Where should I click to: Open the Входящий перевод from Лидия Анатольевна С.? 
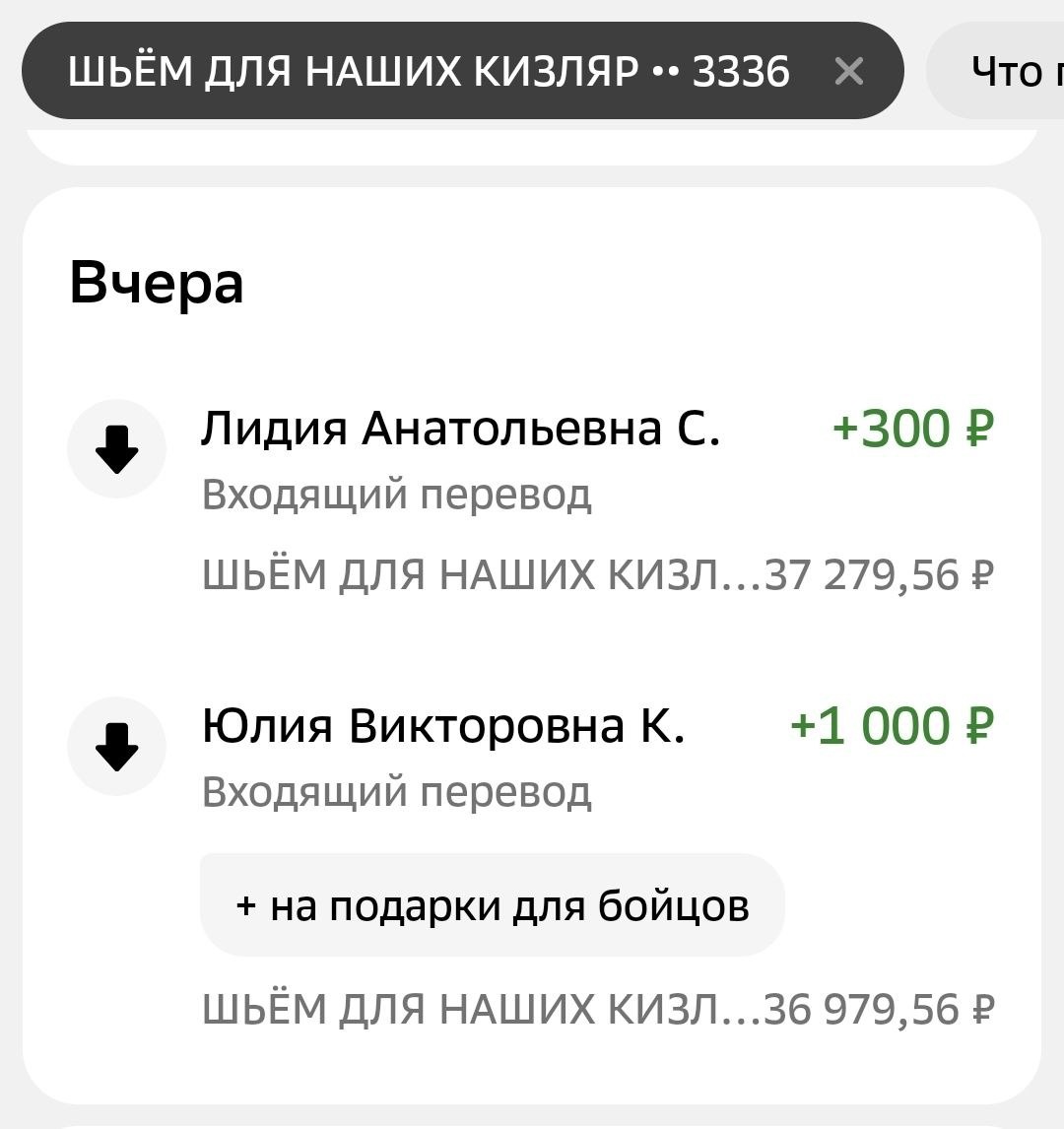pos(398,496)
